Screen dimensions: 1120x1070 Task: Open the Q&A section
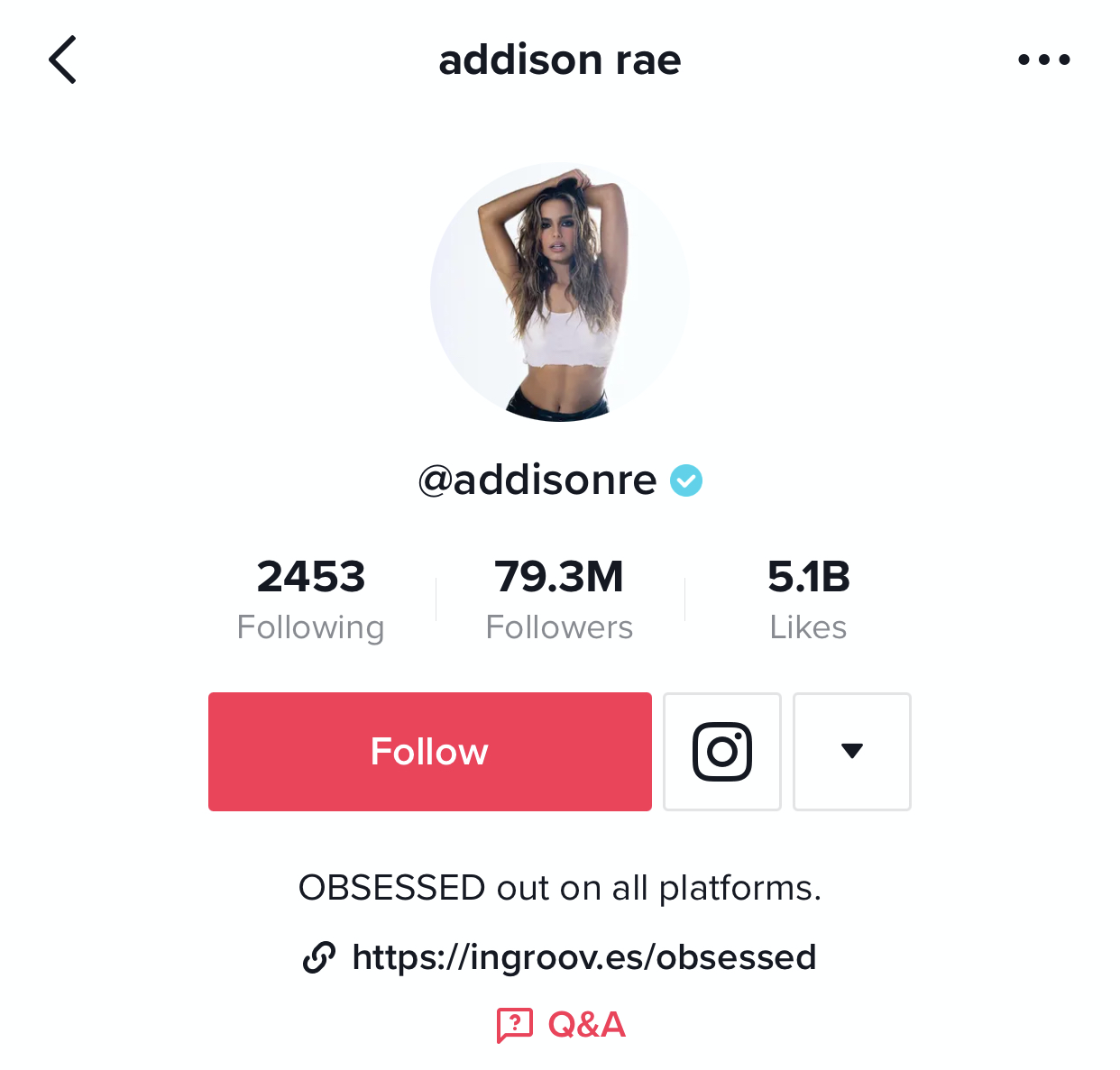point(560,1025)
